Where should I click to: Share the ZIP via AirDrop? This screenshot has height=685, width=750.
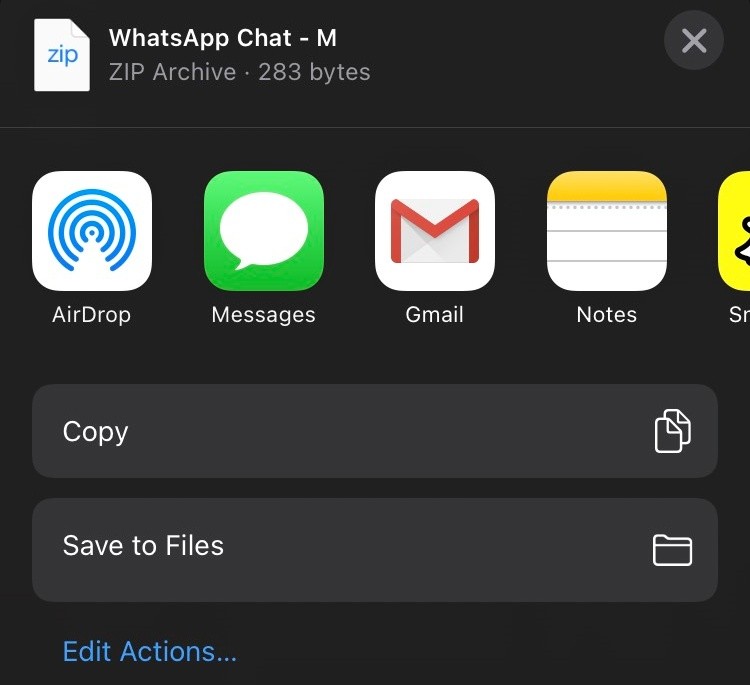92,231
